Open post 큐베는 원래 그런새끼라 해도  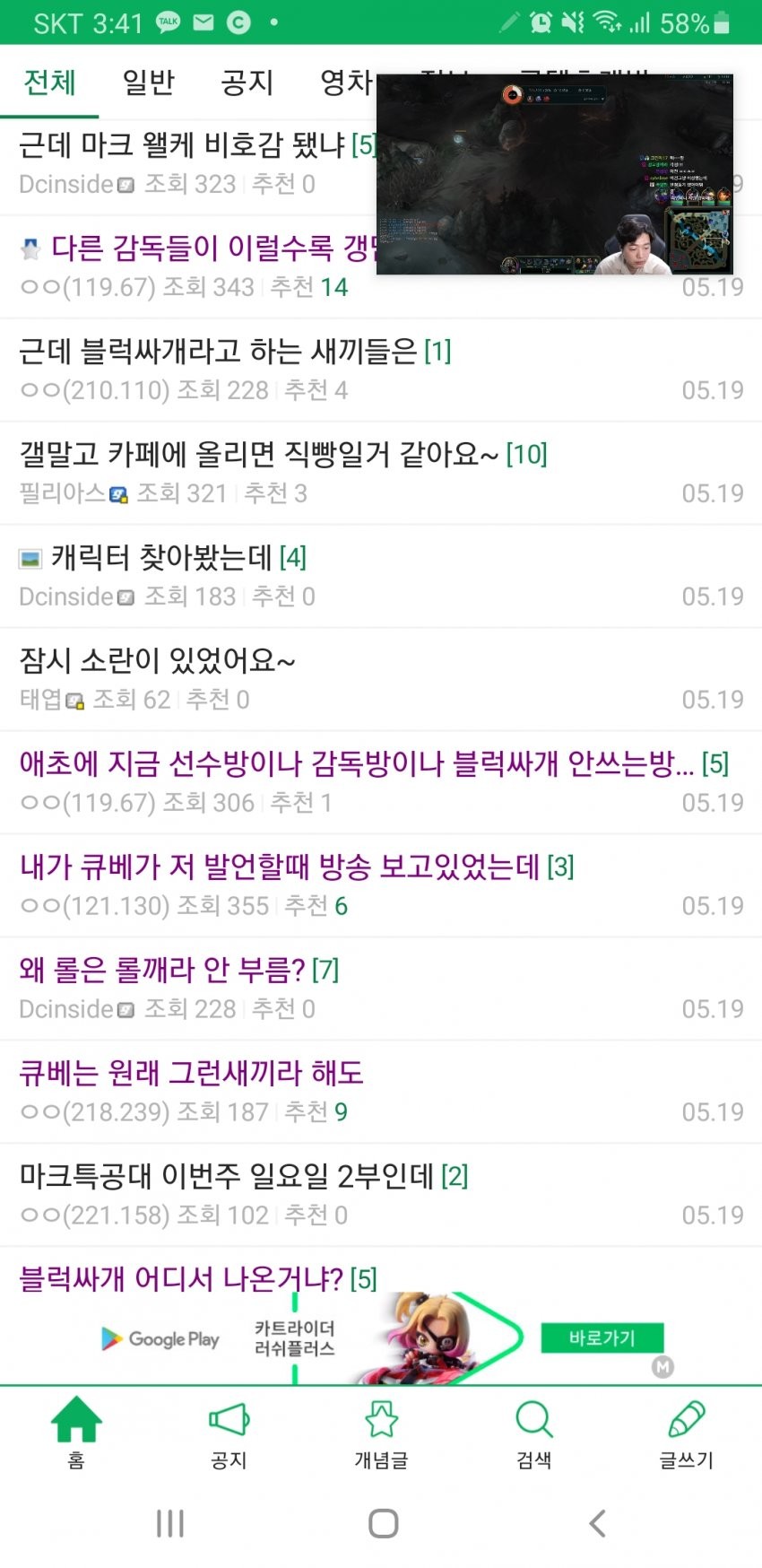point(191,1074)
